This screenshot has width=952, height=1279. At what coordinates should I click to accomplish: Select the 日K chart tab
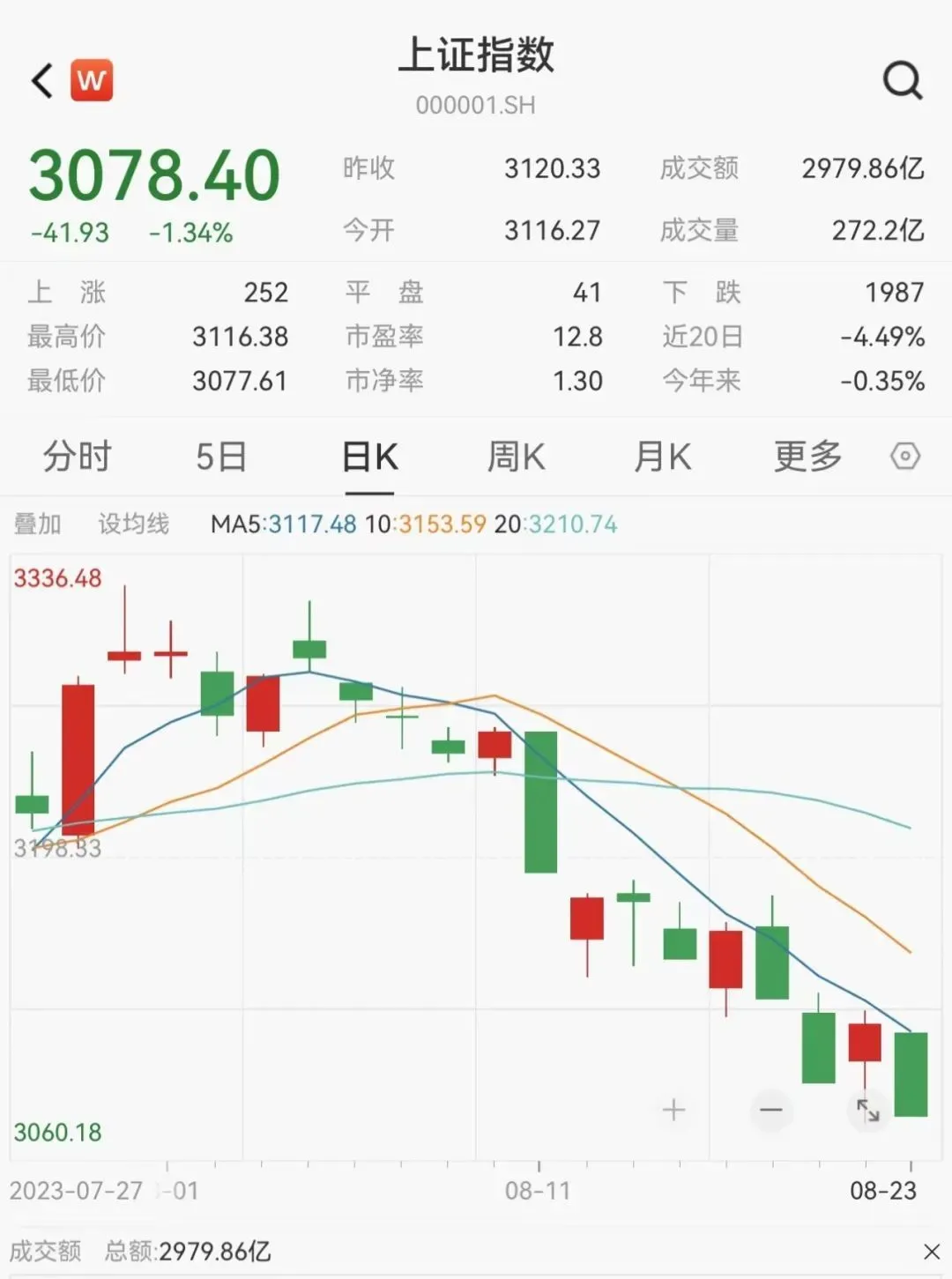click(x=369, y=457)
